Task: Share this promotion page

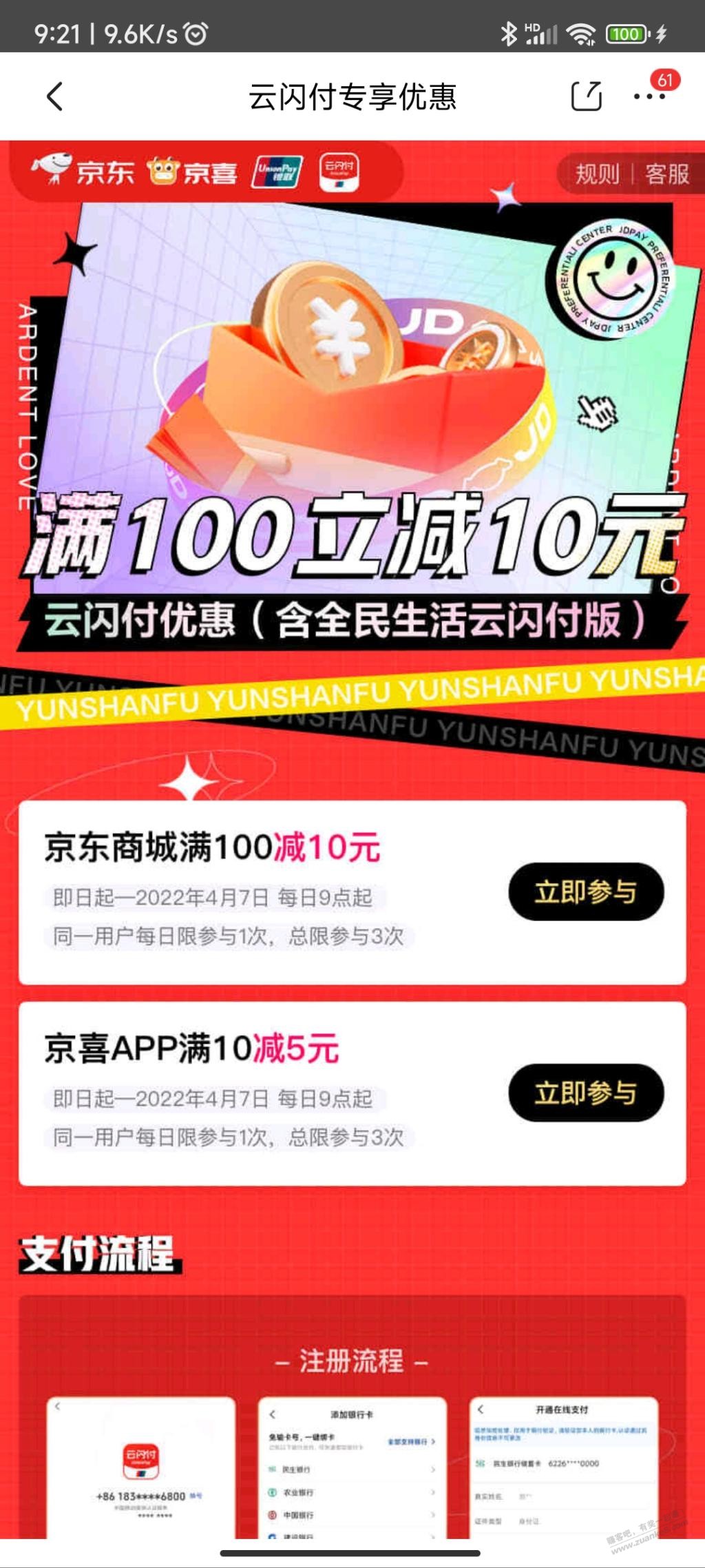Action: [586, 96]
